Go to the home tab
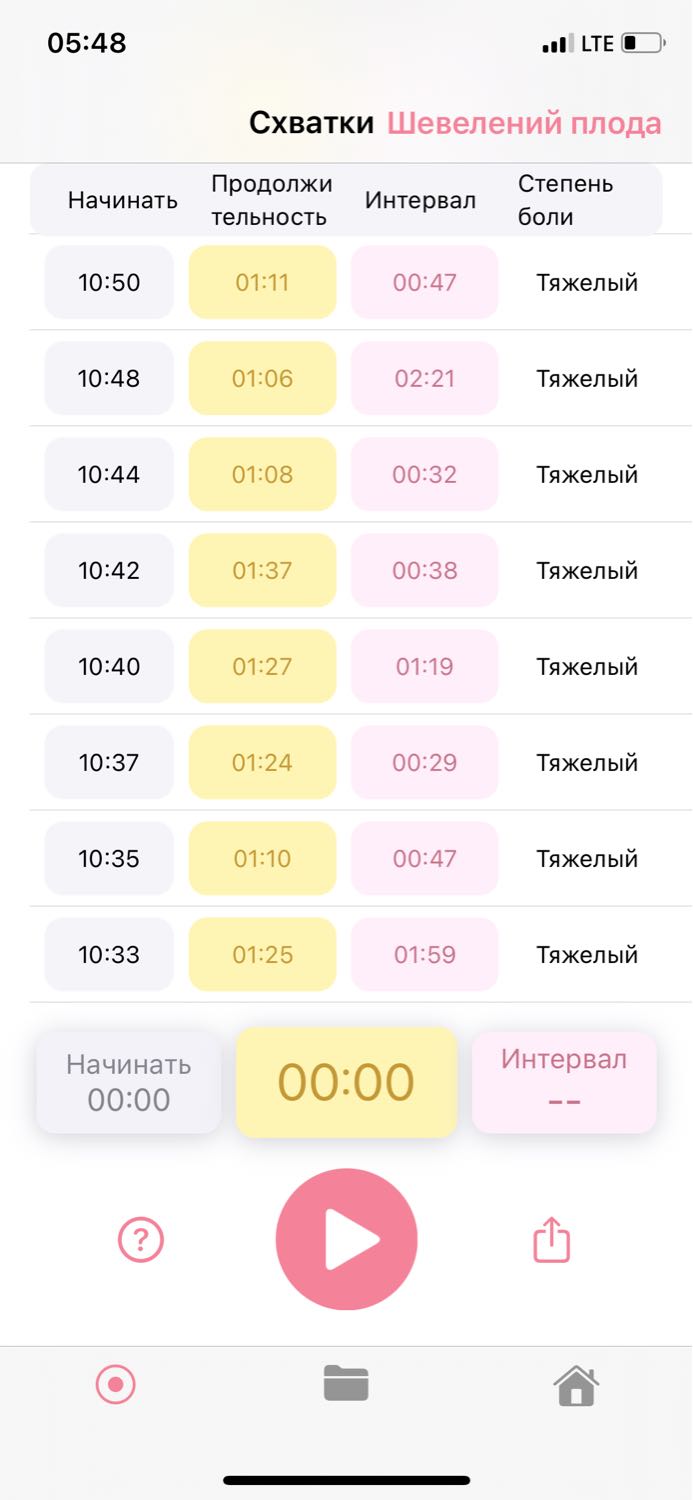 tap(577, 1386)
